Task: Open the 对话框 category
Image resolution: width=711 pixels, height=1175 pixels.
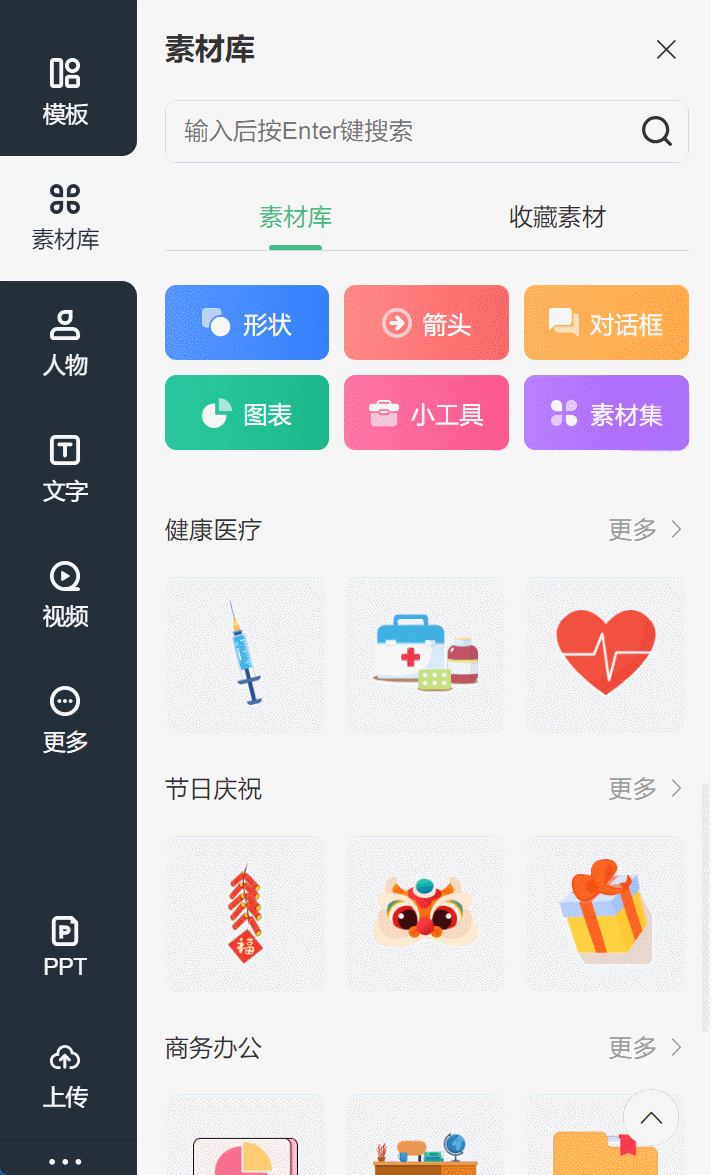Action: pos(606,323)
